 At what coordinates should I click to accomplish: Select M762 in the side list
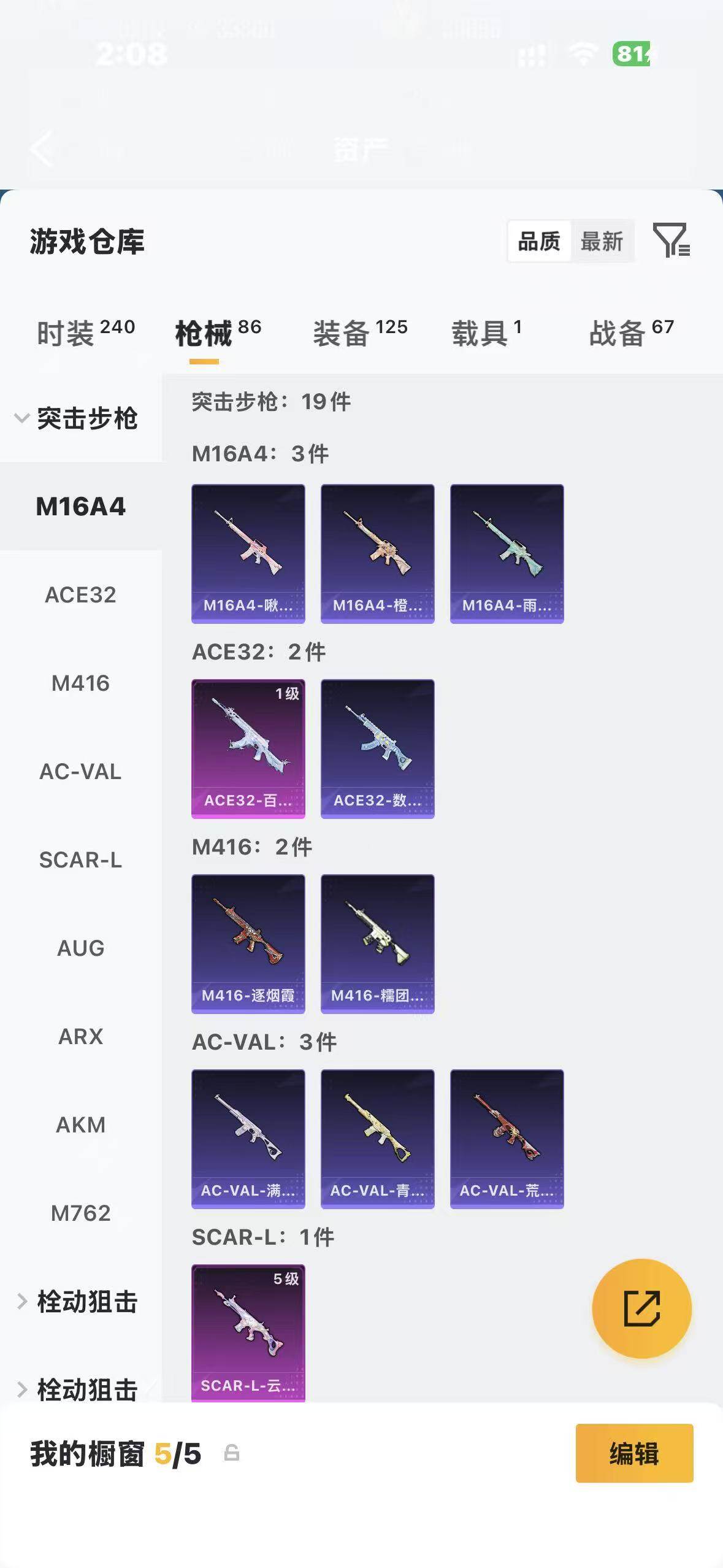click(81, 1213)
